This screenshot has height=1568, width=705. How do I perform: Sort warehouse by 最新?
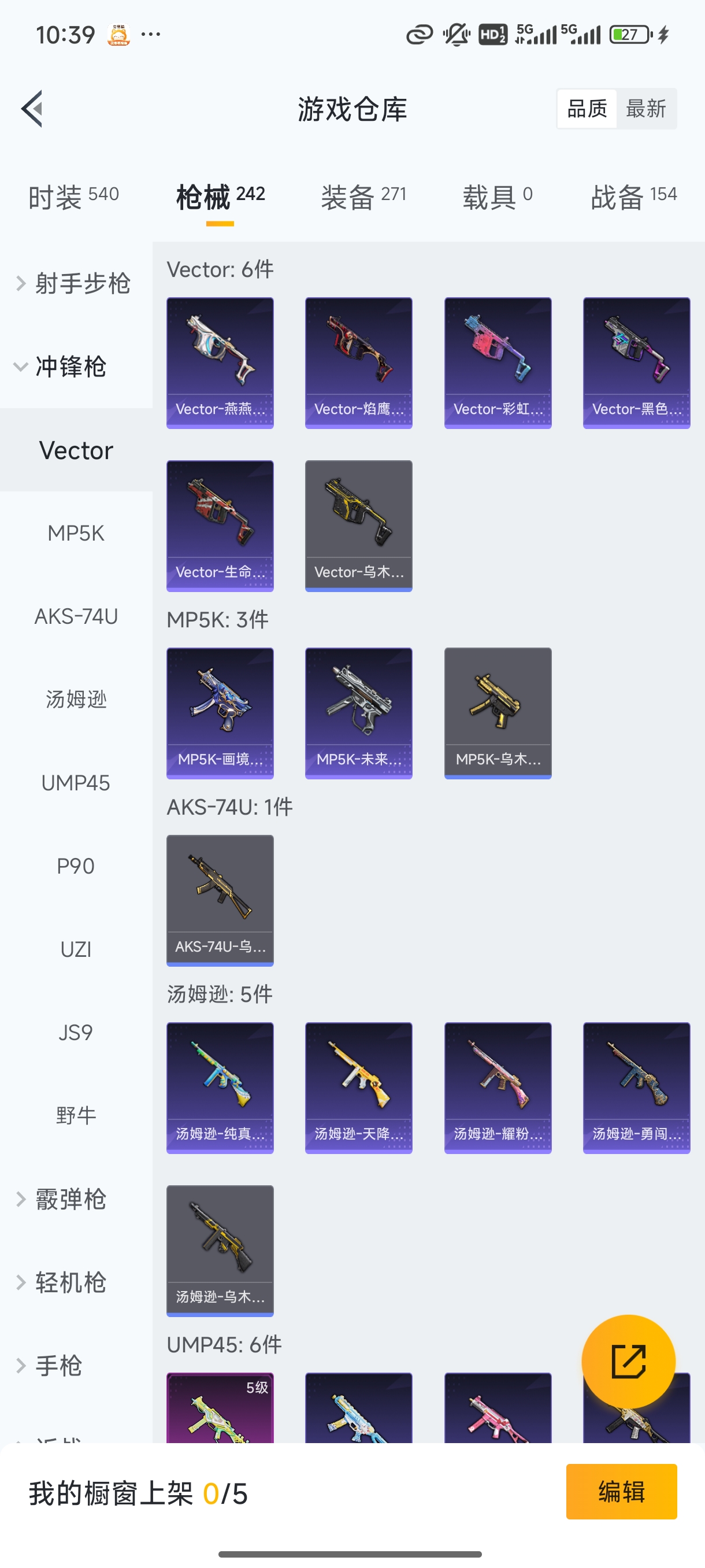pyautogui.click(x=645, y=109)
